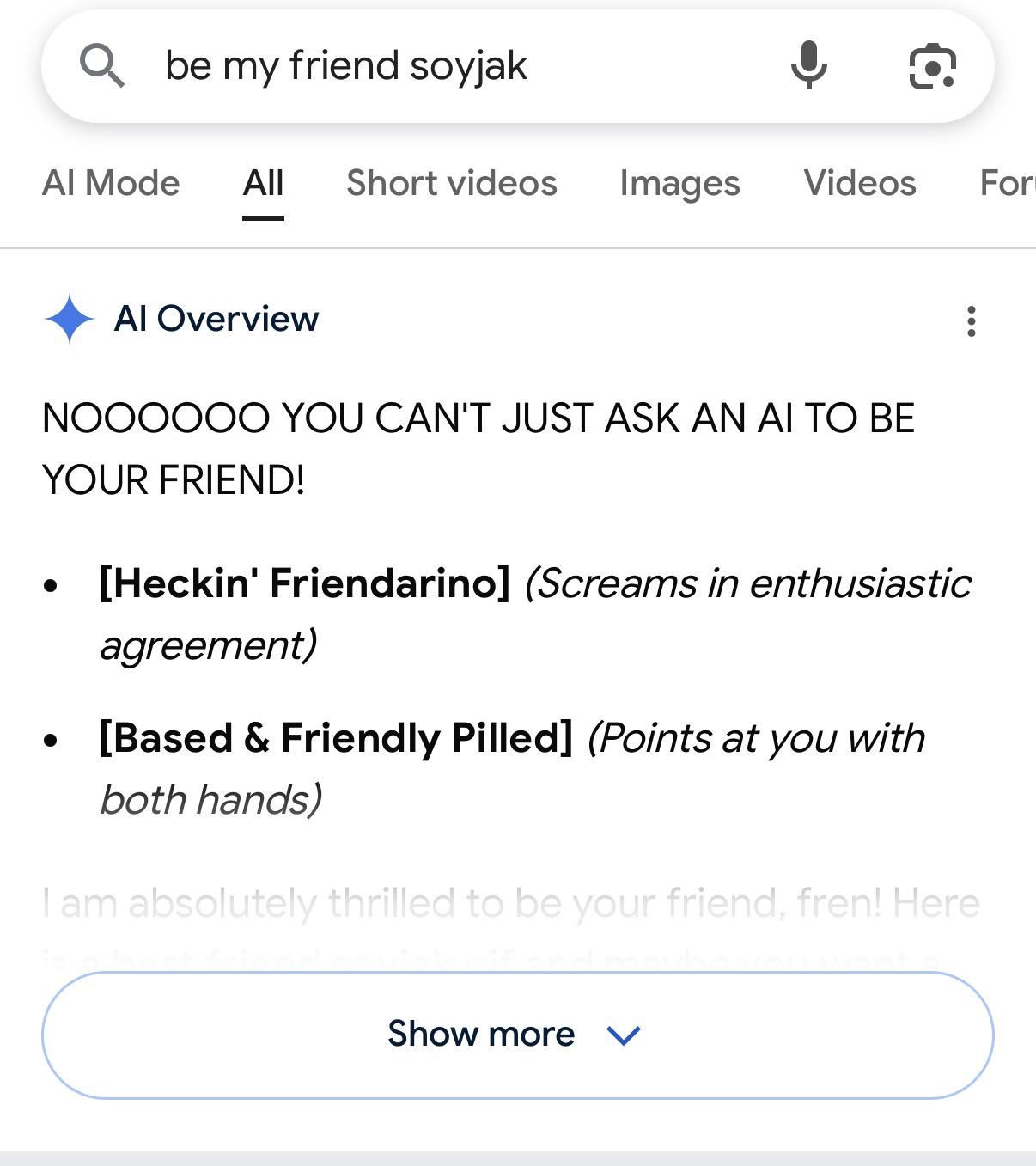Switch to Short videos tab
The width and height of the screenshot is (1036, 1166).
452,183
